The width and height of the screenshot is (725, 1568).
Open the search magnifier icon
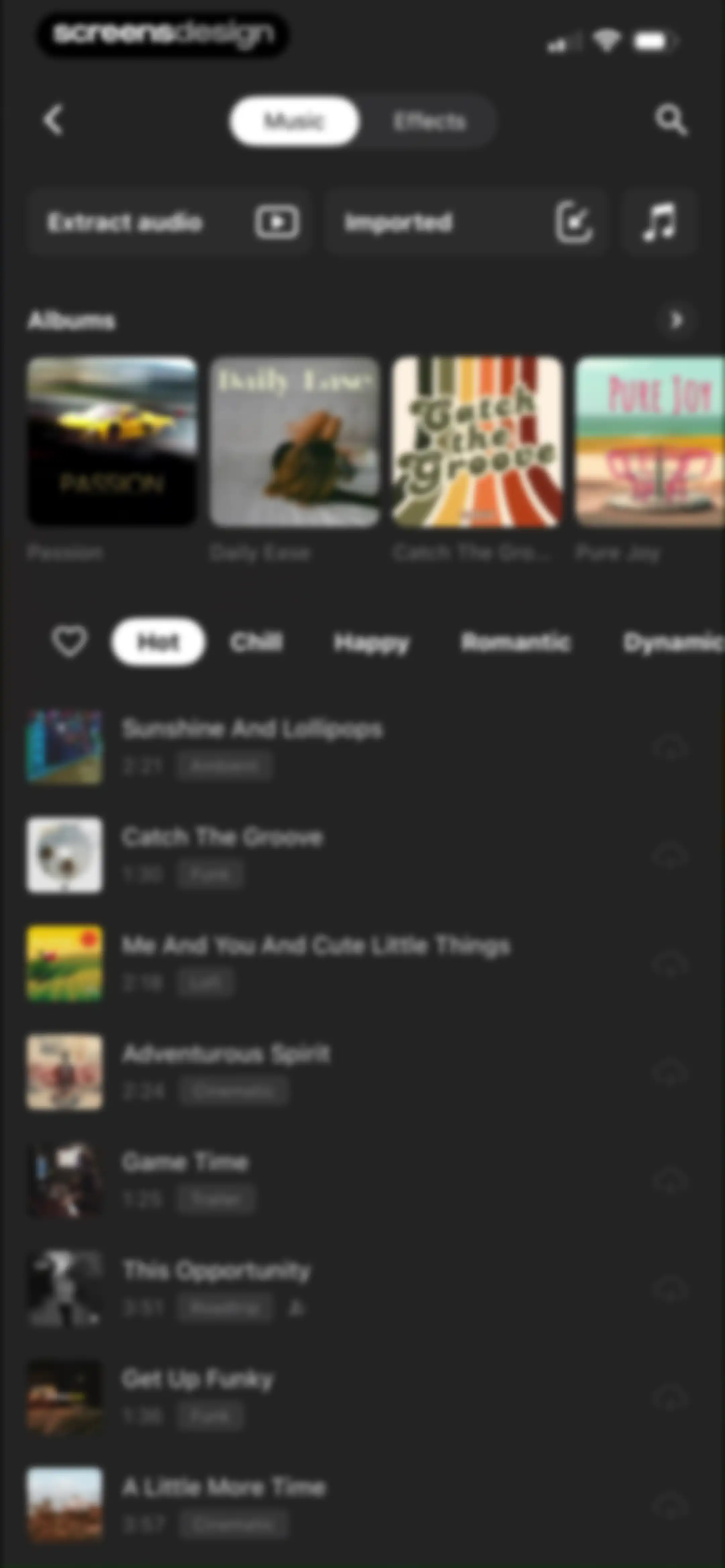pyautogui.click(x=671, y=120)
